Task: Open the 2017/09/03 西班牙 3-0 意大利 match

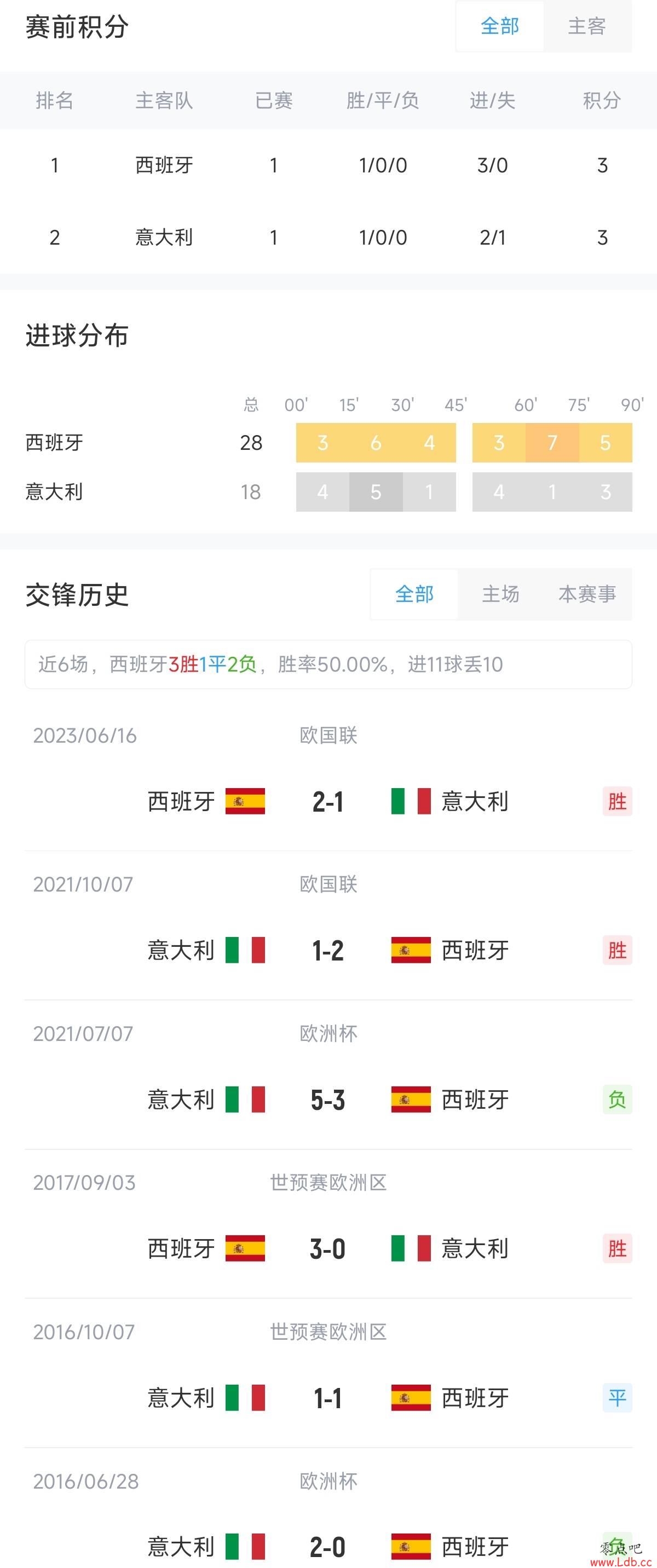Action: point(327,1248)
